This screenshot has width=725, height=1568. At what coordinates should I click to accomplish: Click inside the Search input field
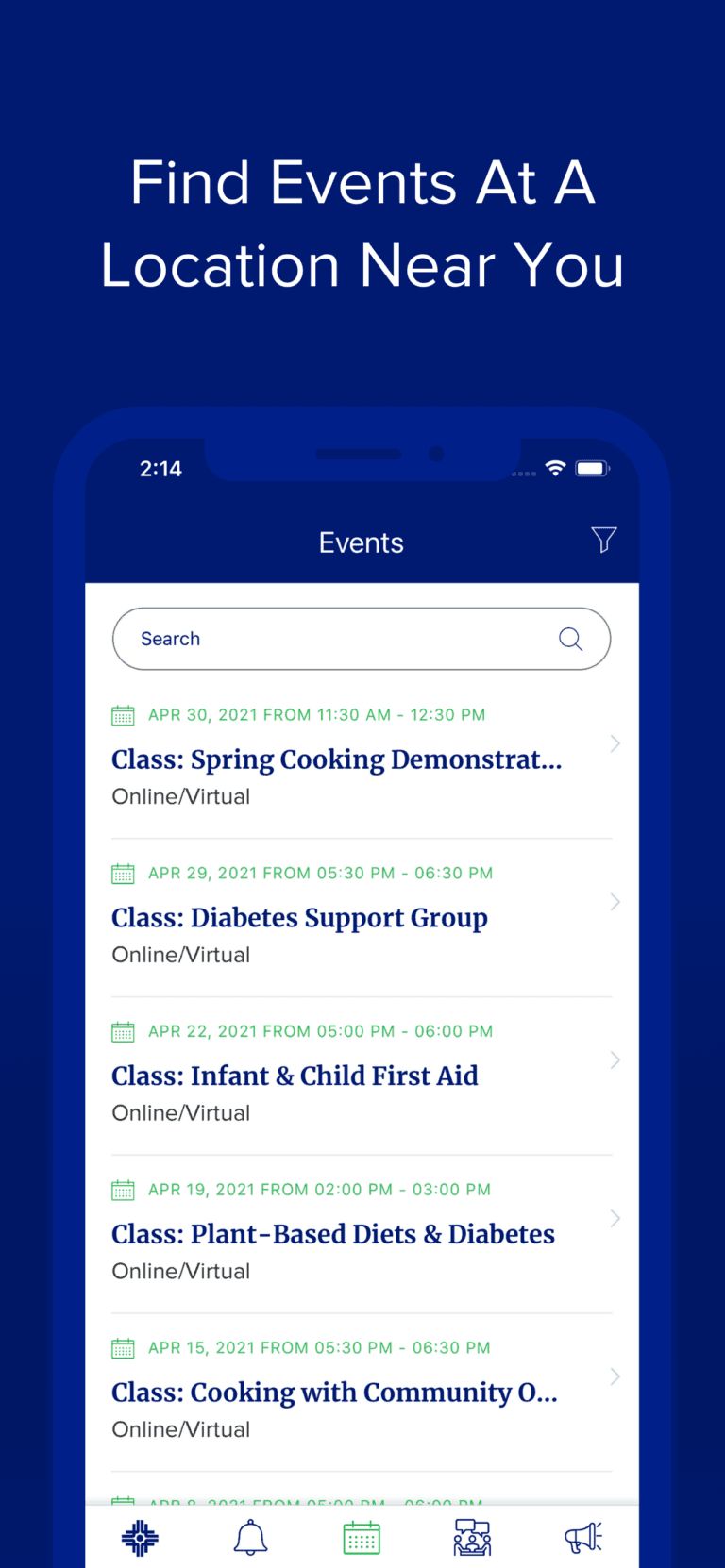[283, 639]
